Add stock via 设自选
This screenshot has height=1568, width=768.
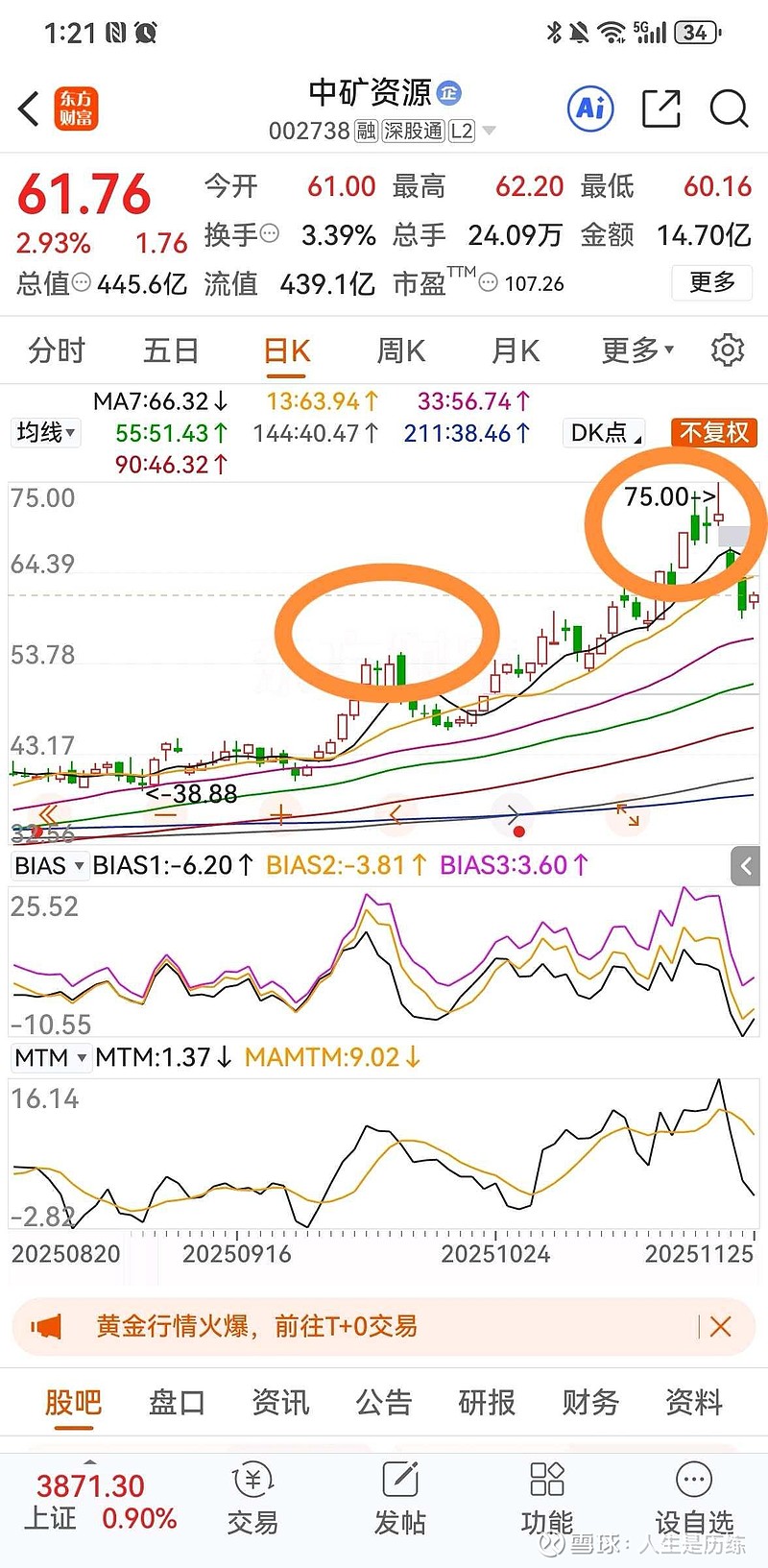click(694, 1498)
